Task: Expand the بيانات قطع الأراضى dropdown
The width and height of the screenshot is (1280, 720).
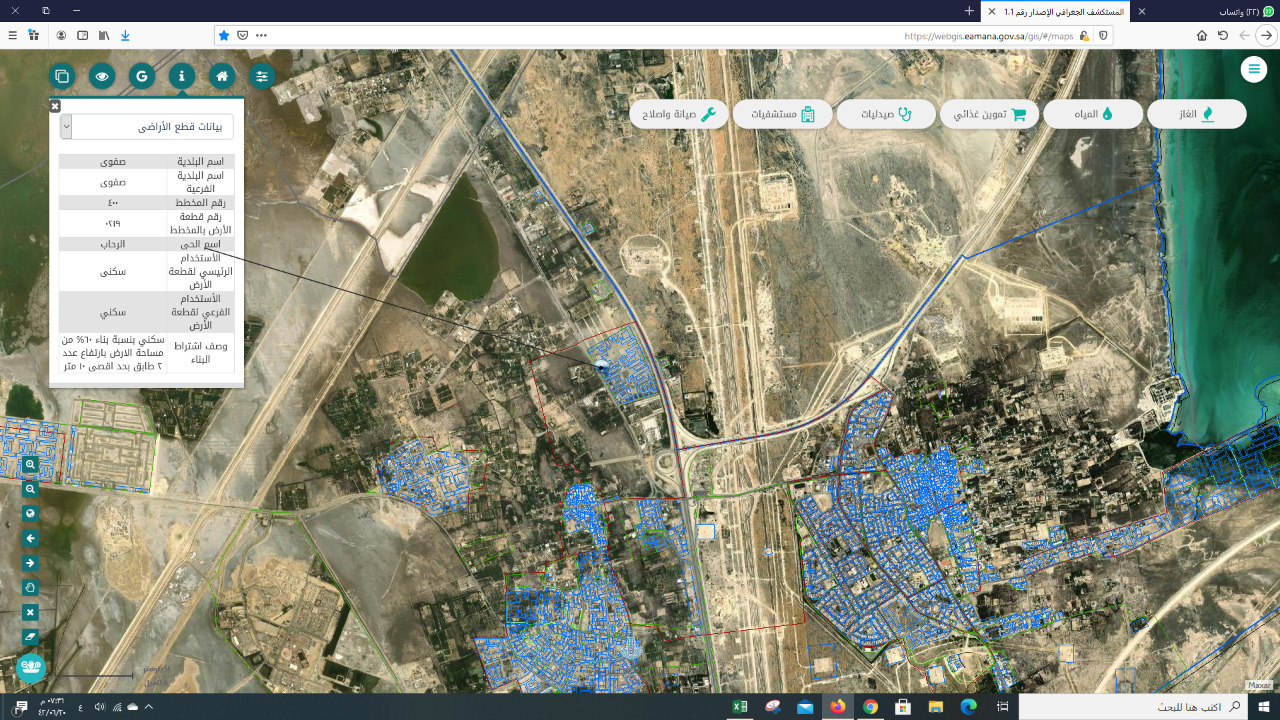Action: pyautogui.click(x=66, y=127)
